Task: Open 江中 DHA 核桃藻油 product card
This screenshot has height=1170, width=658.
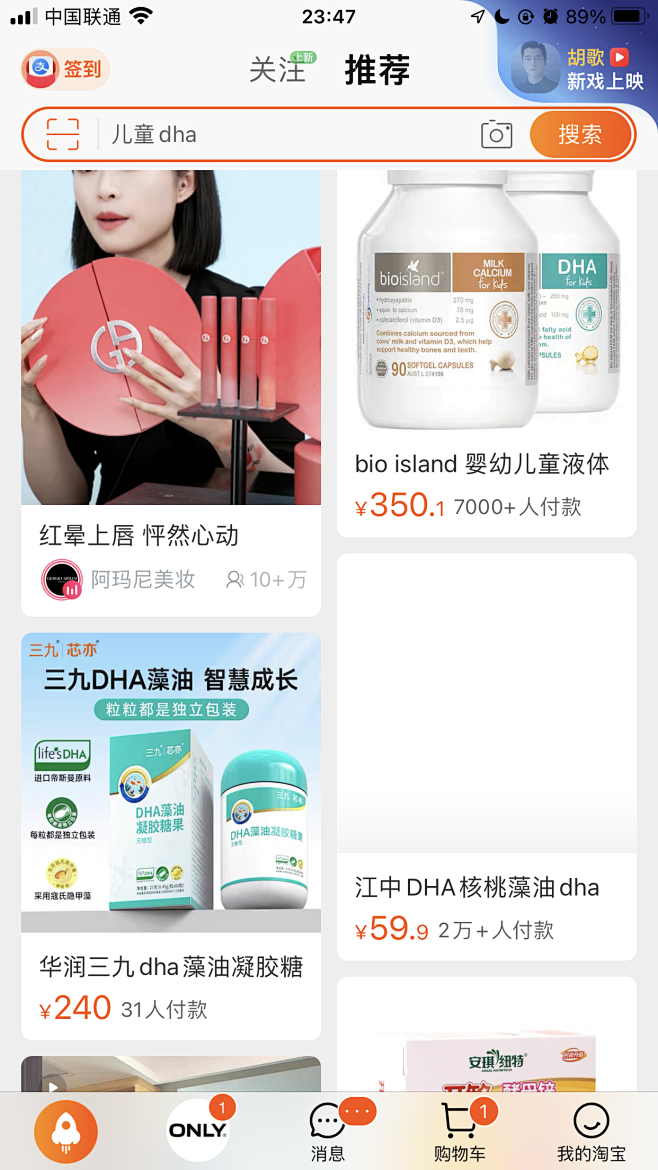Action: coord(486,755)
